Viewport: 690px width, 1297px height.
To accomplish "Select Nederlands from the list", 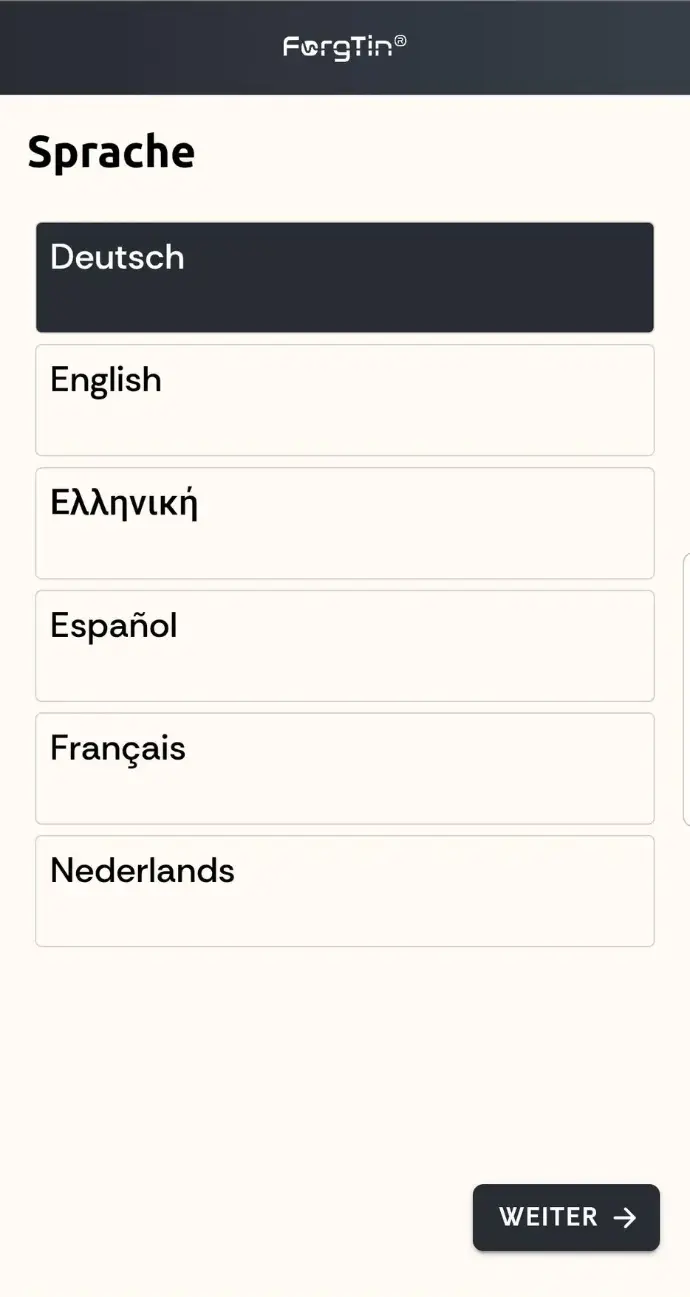I will 345,891.
